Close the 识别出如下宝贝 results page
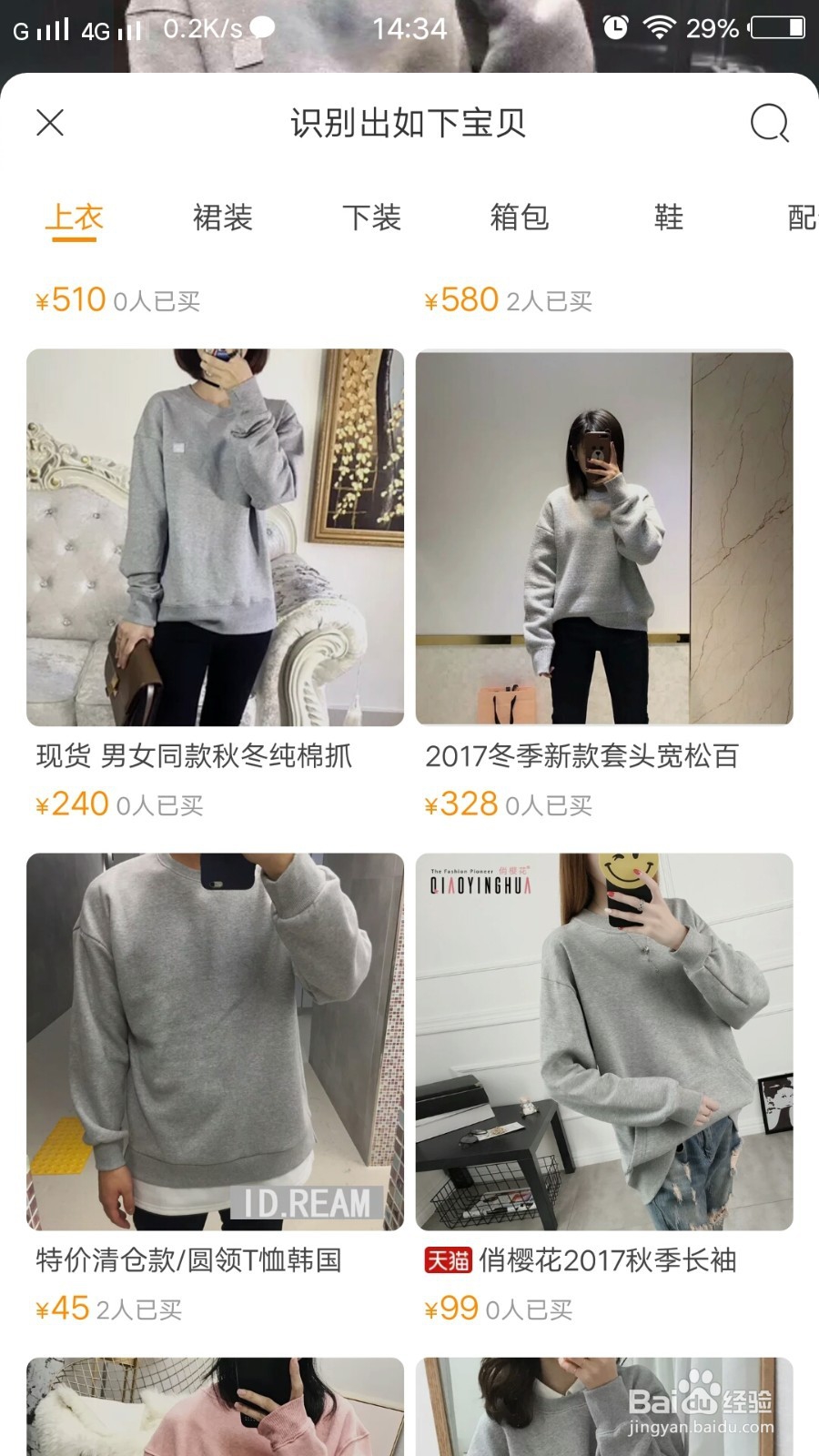 [52, 123]
